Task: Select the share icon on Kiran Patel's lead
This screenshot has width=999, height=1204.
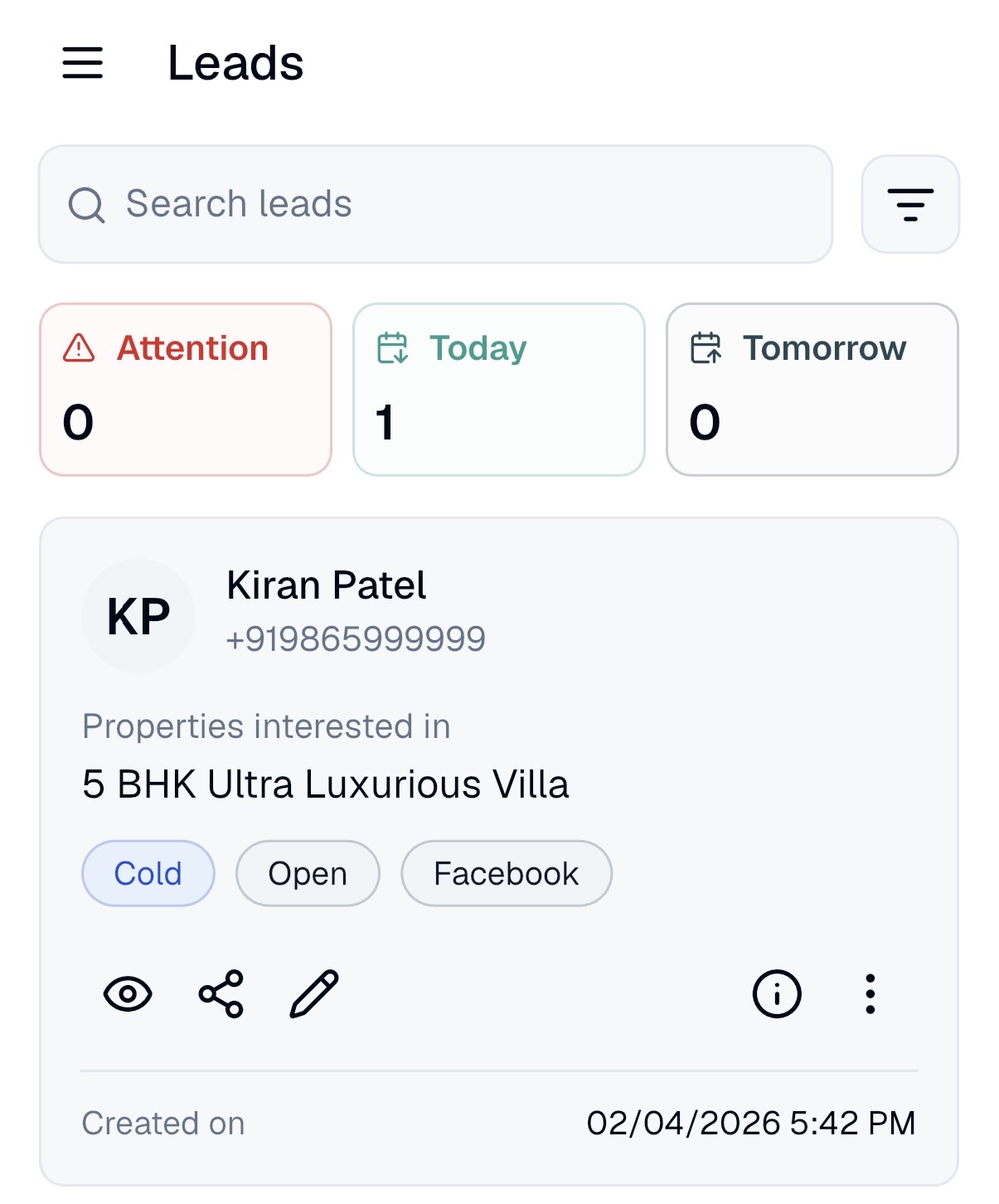Action: 220,995
